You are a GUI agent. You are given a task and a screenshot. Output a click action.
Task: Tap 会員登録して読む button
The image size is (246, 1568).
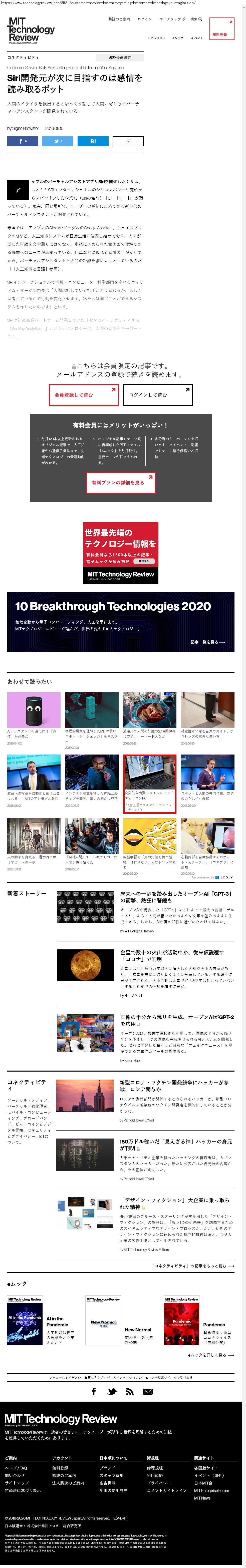click(x=84, y=395)
